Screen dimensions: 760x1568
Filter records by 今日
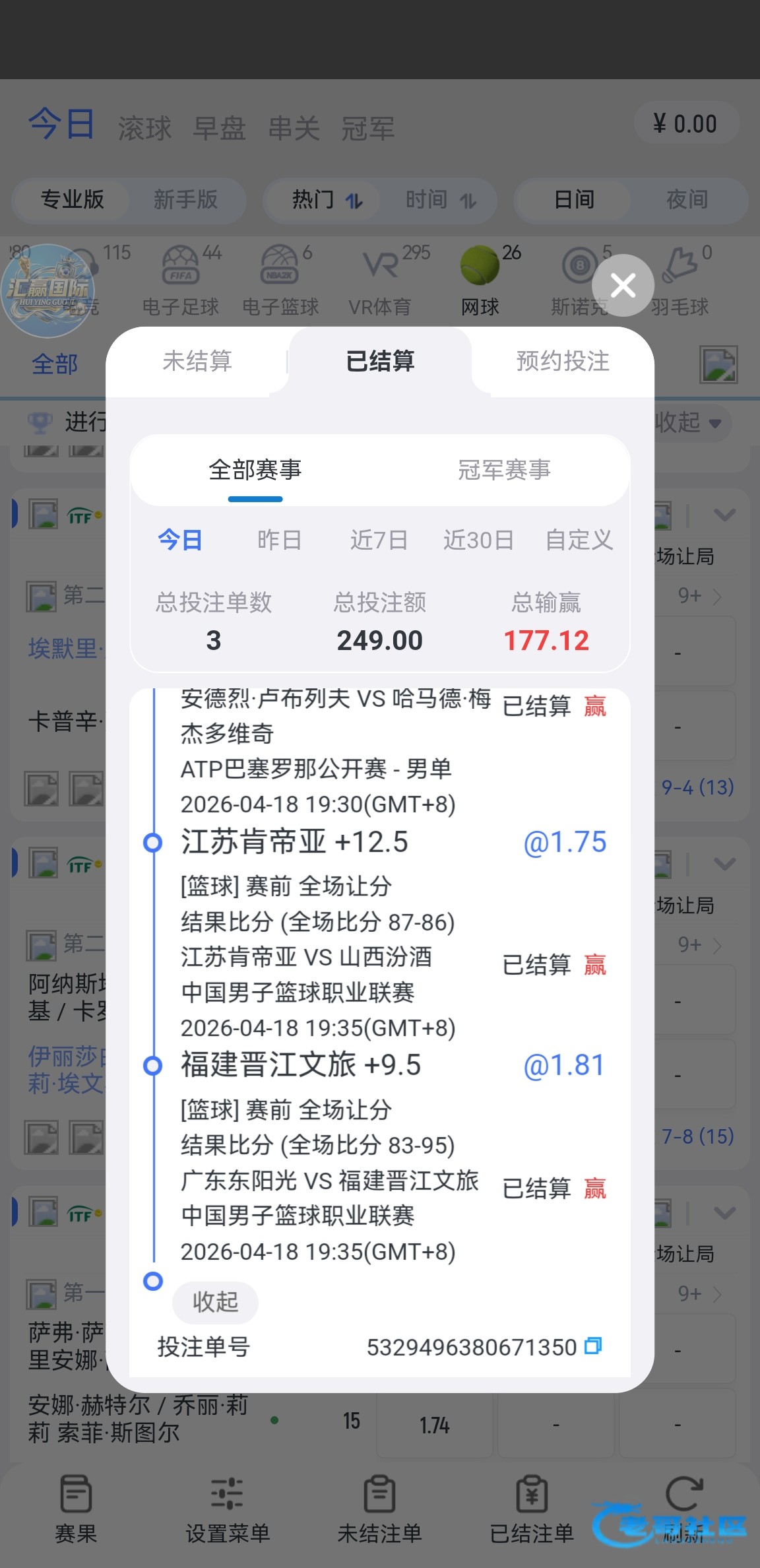(x=180, y=540)
